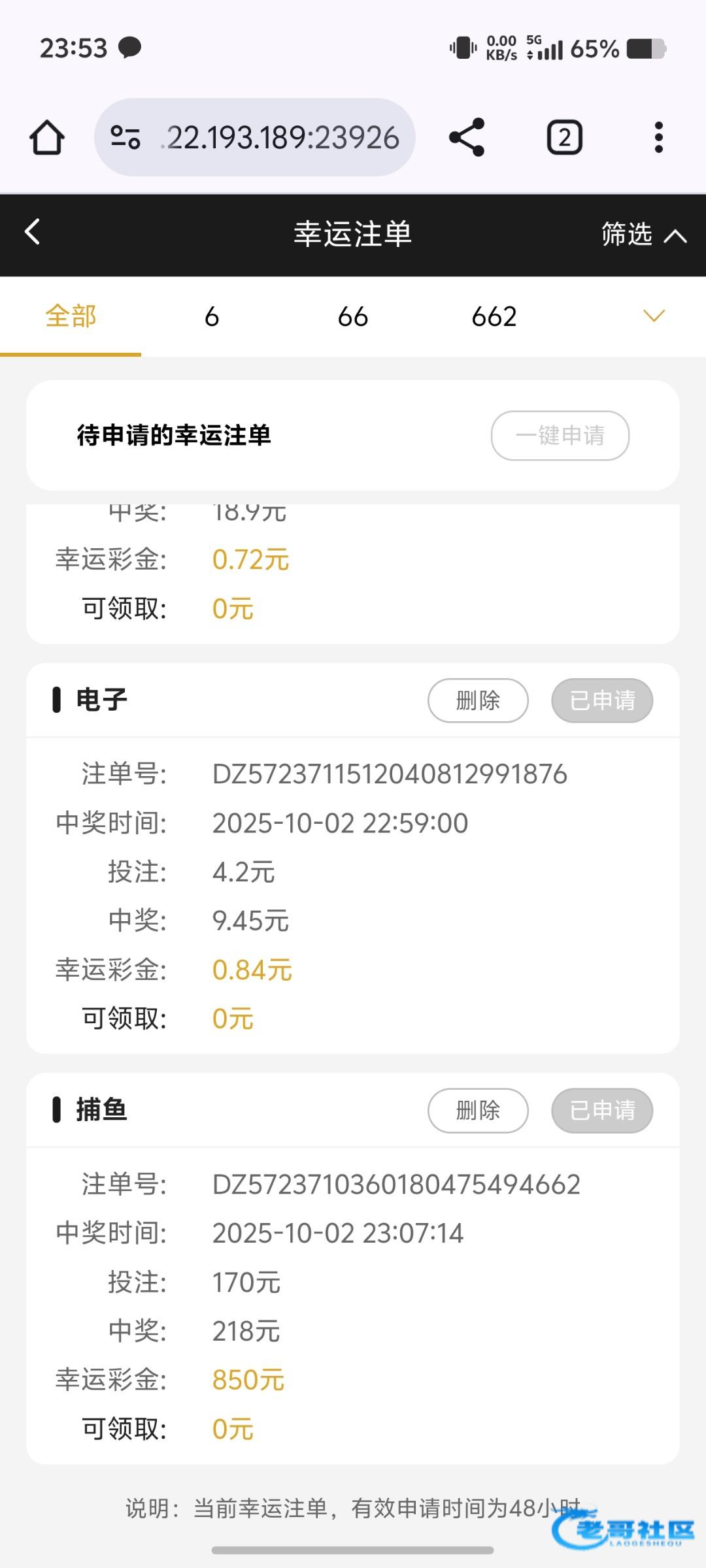This screenshot has width=706, height=1568.
Task: Select the 66 filter tab
Action: [x=353, y=317]
